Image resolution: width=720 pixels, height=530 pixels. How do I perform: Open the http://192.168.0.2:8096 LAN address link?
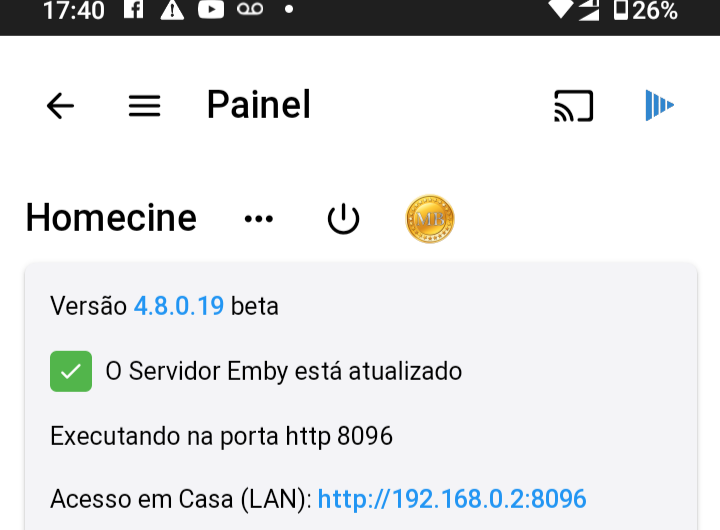(452, 499)
